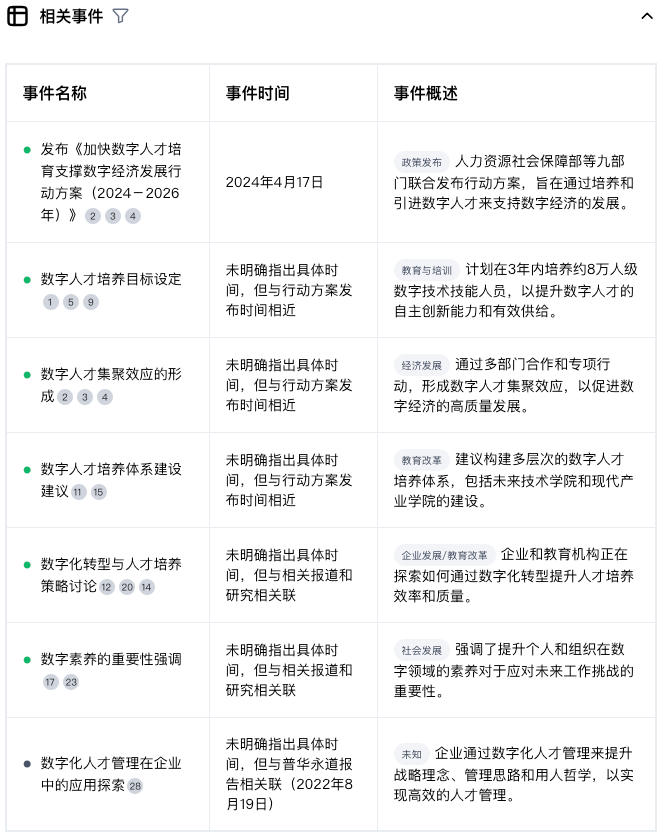This screenshot has height=835, width=658.
Task: Tap citation 5 beside 数字人才培养目标设定
Action: click(x=70, y=302)
